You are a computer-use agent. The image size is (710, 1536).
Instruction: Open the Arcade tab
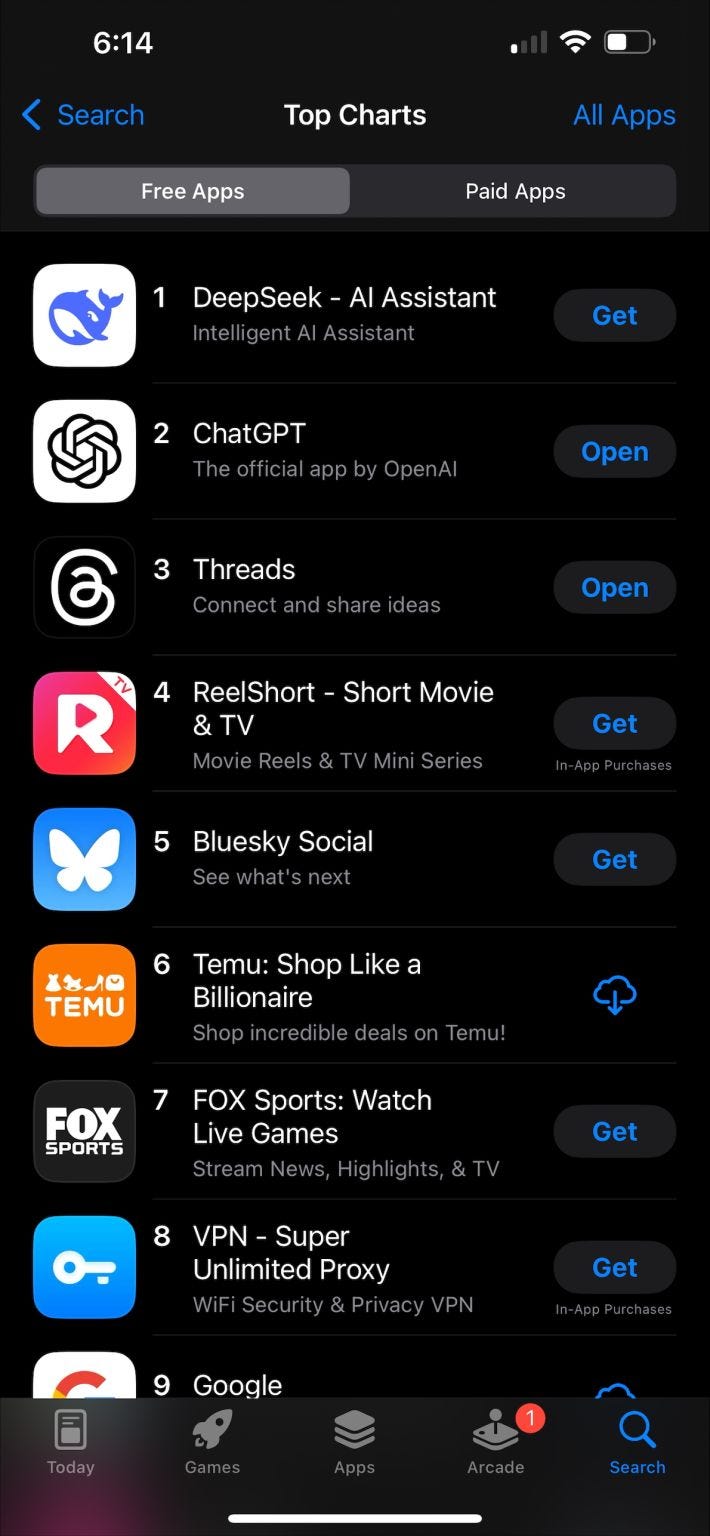pos(496,1443)
